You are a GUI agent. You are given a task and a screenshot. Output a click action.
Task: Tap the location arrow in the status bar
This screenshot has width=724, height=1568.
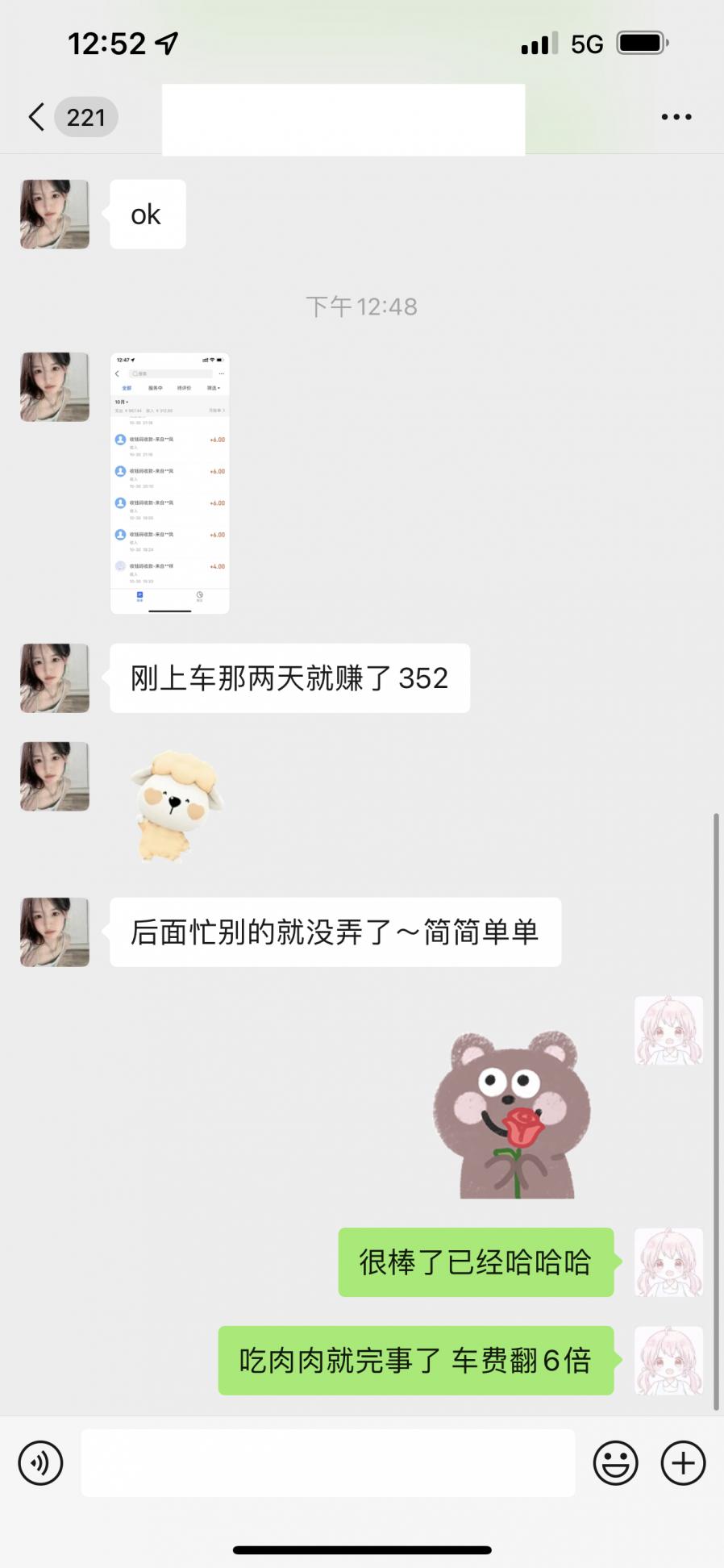coord(167,43)
